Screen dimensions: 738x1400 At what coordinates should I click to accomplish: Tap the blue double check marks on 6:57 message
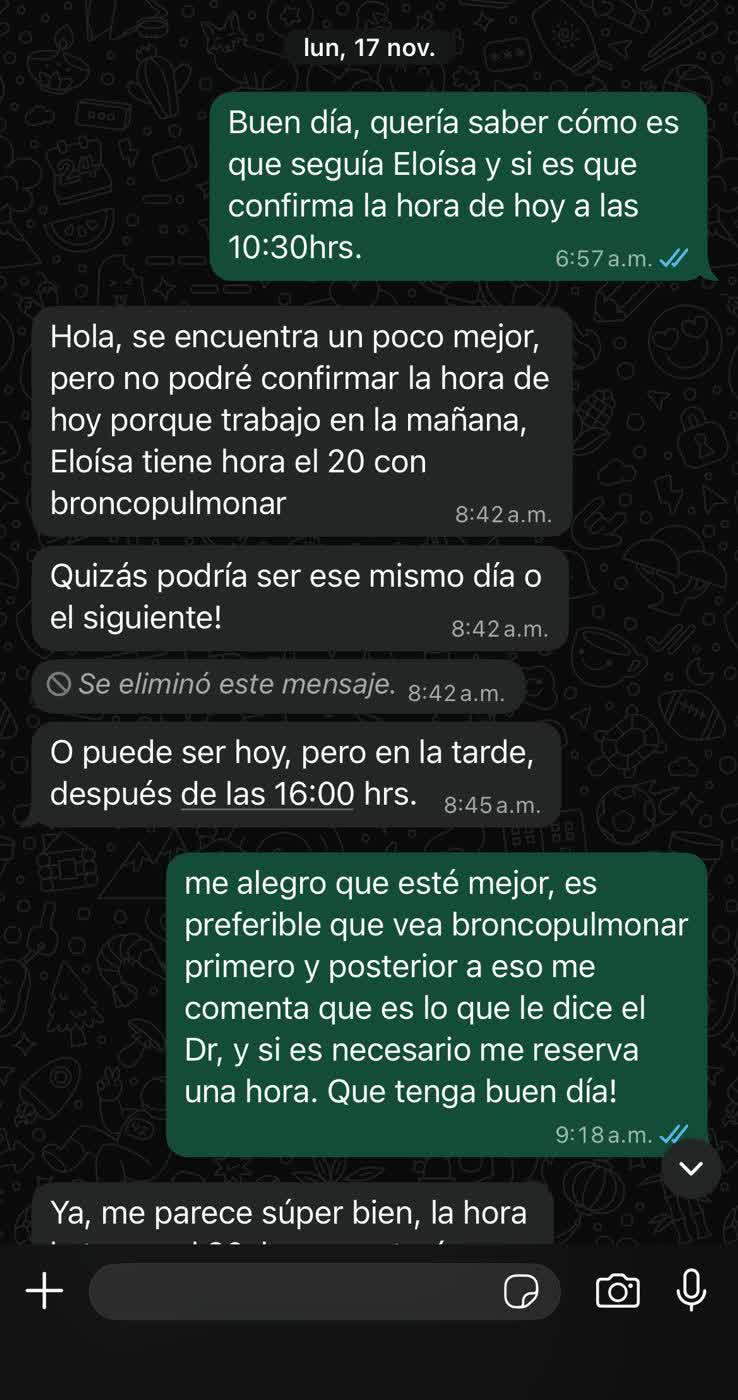pyautogui.click(x=674, y=258)
